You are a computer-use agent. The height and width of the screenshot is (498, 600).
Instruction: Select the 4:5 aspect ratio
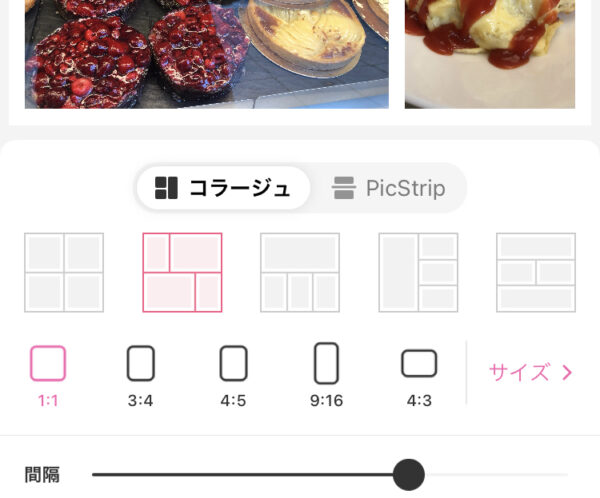(x=233, y=372)
